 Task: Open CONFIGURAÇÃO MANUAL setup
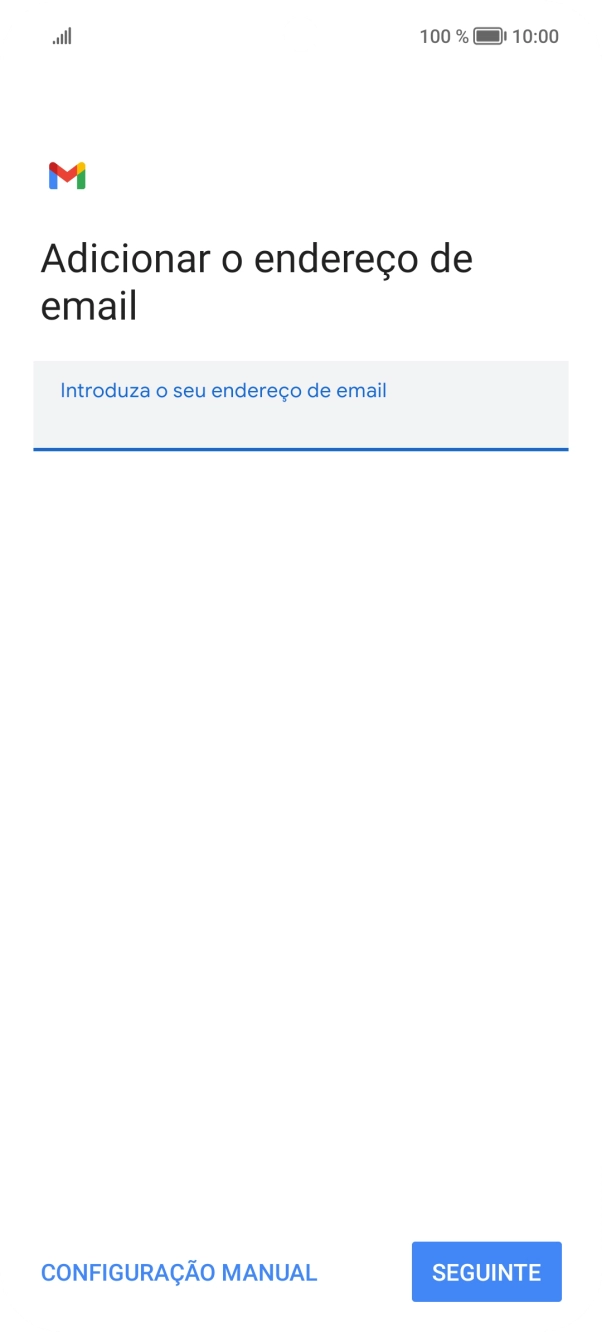(x=179, y=1273)
